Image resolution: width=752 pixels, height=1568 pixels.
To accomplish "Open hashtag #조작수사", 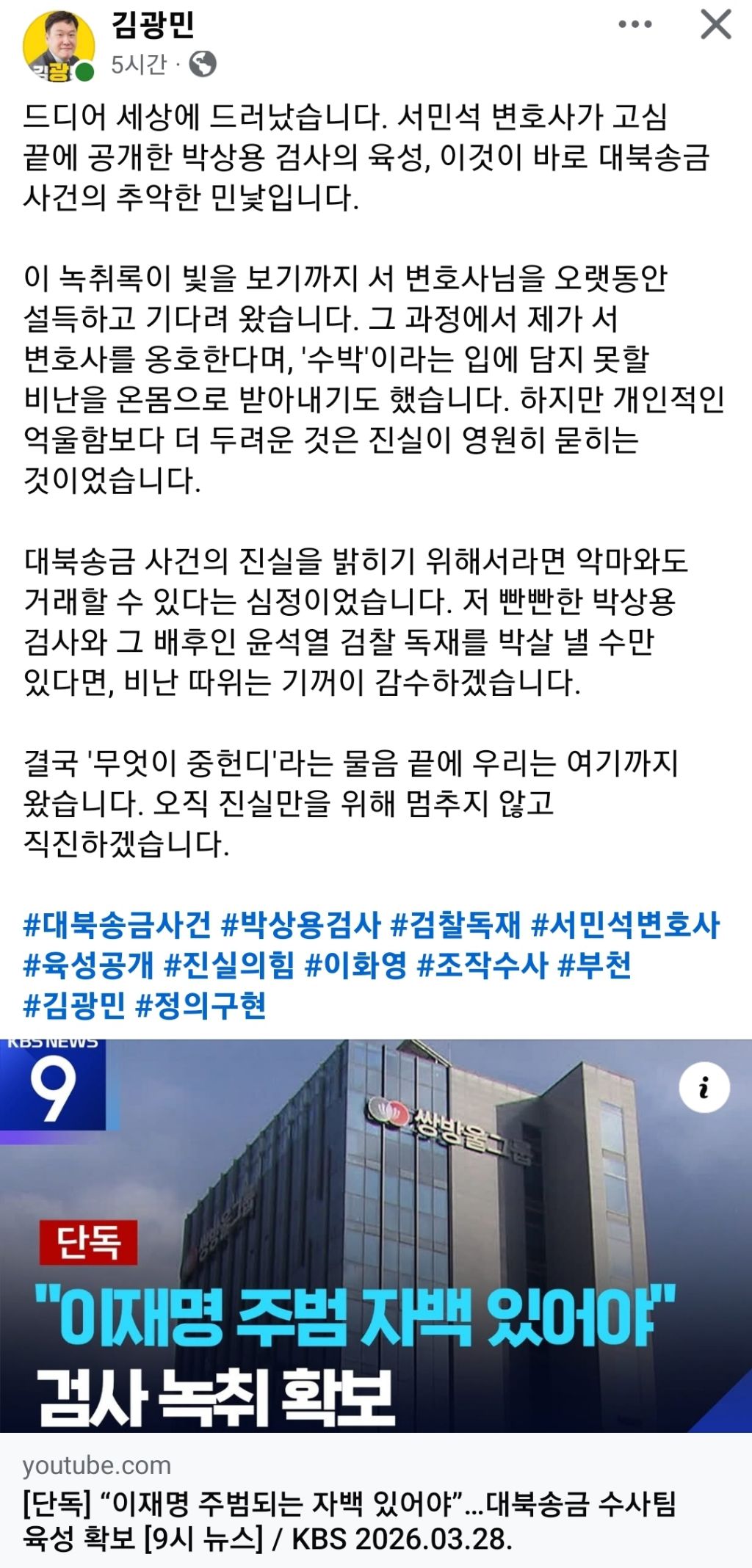I will click(x=482, y=965).
